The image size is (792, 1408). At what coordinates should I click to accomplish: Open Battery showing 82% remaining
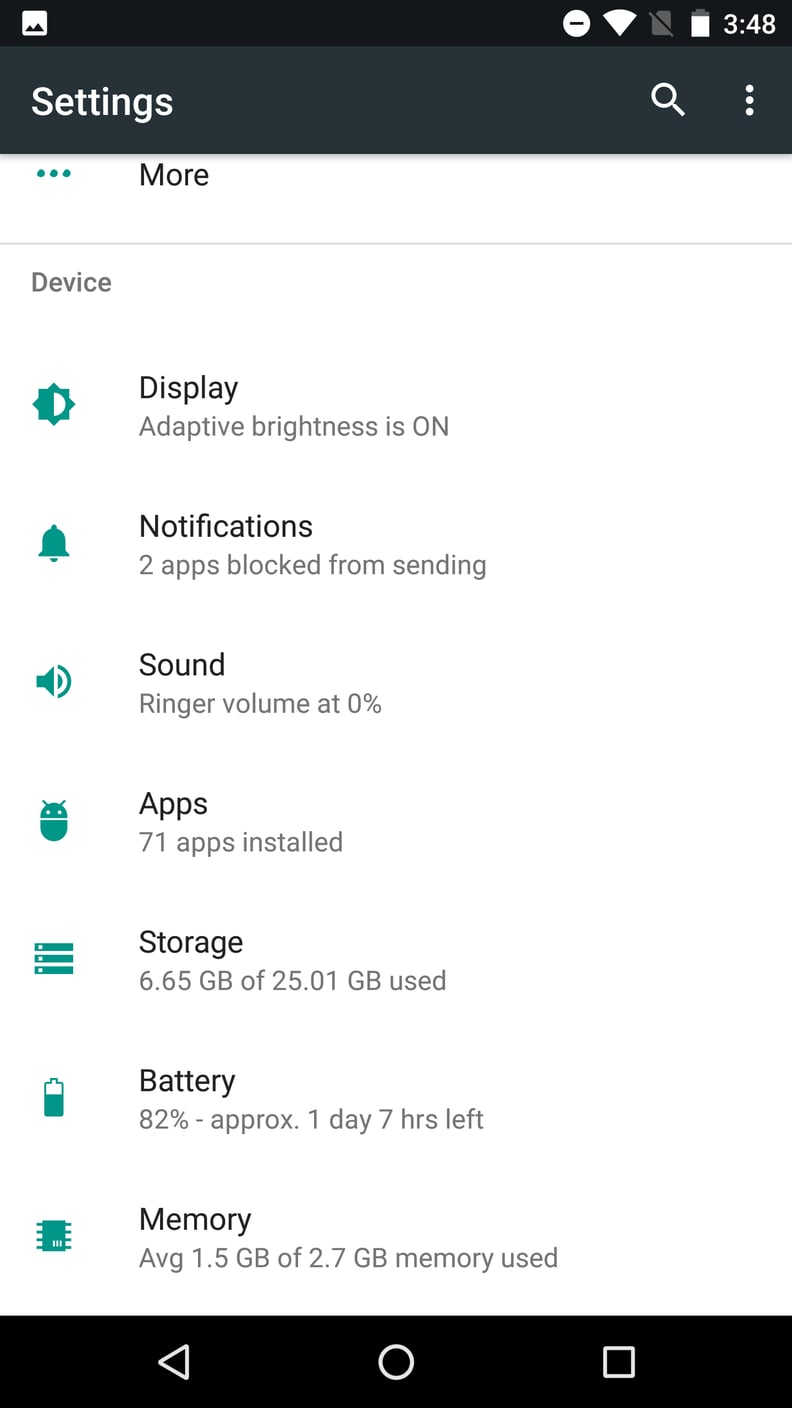300,1097
